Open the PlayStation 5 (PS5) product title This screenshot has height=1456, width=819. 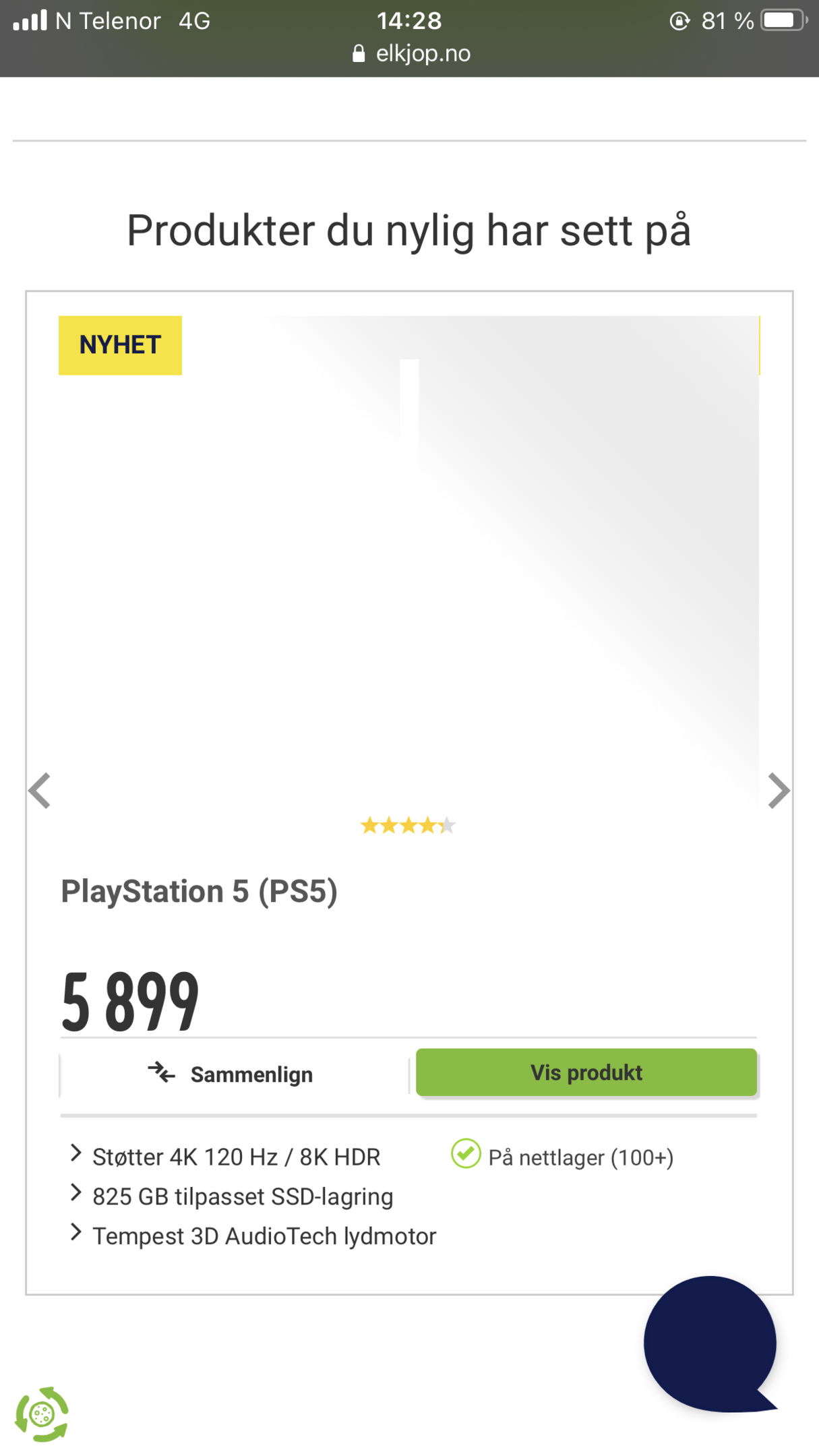(x=200, y=891)
